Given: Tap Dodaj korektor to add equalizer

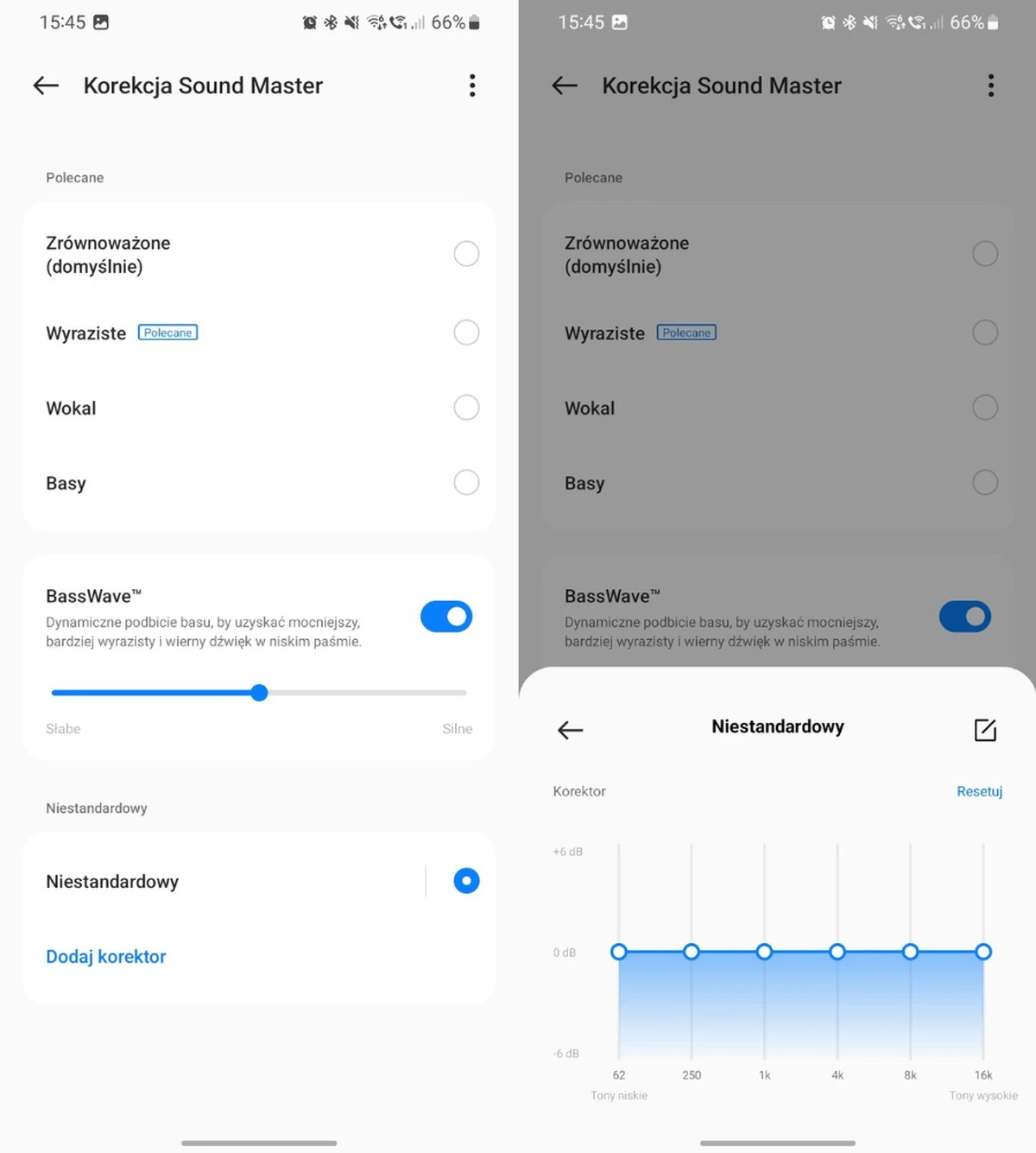Looking at the screenshot, I should 106,956.
